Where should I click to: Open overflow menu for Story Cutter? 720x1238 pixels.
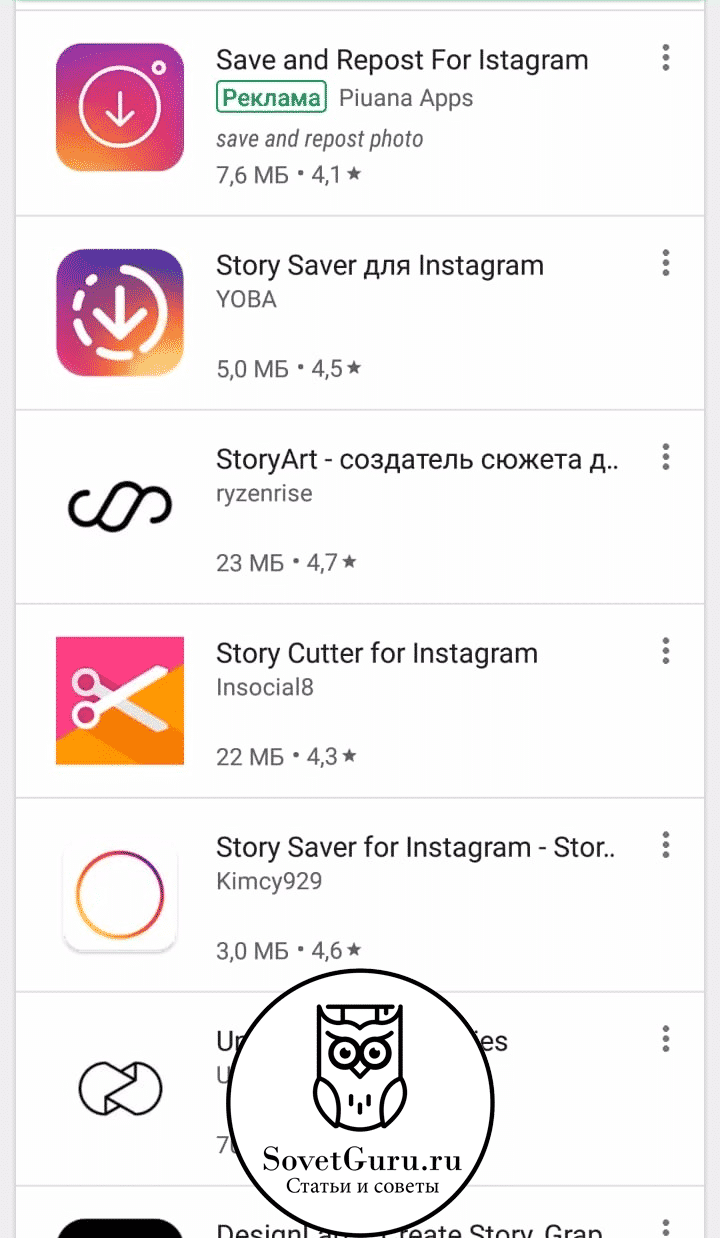[x=666, y=652]
